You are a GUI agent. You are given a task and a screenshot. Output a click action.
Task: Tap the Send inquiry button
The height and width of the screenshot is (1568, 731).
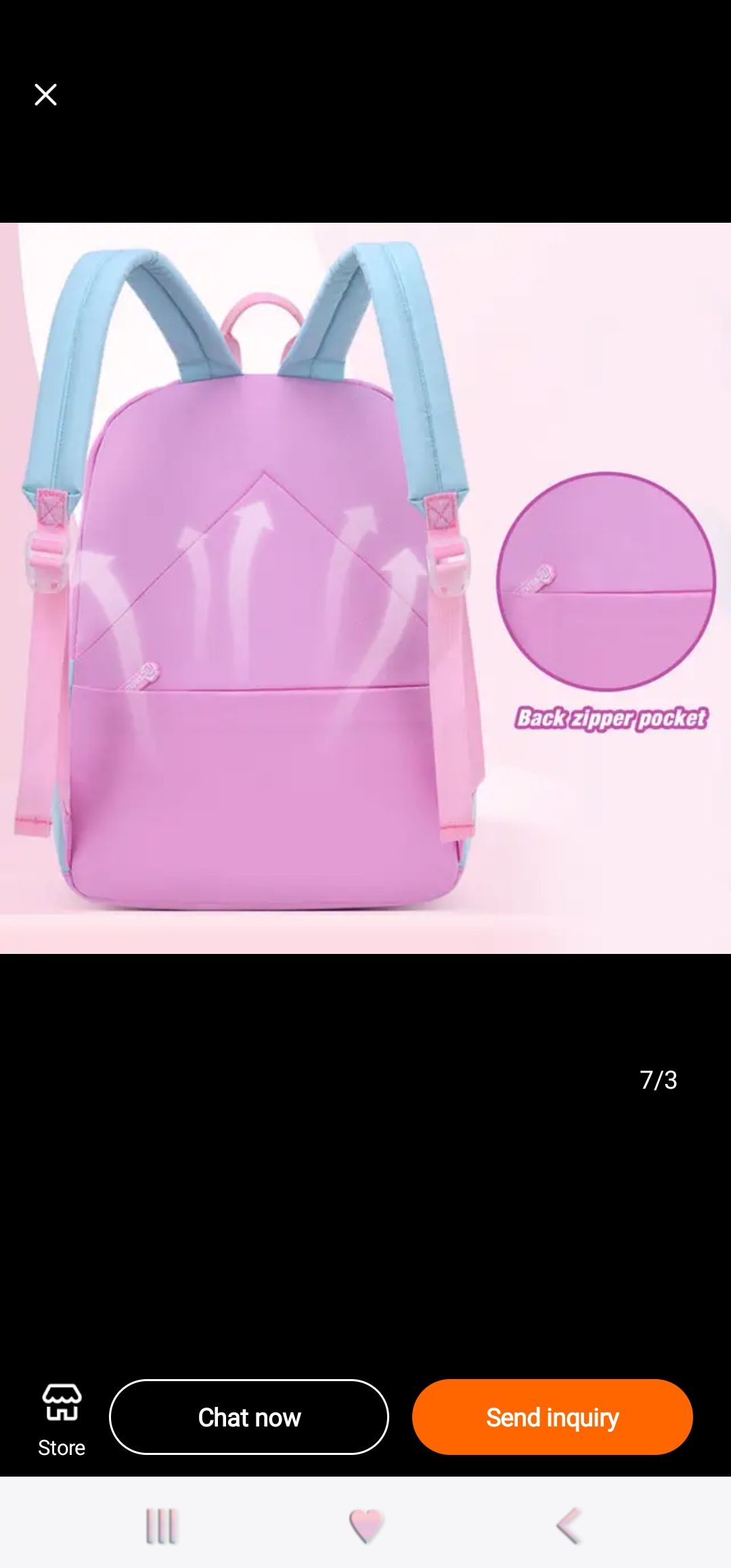coord(552,1417)
